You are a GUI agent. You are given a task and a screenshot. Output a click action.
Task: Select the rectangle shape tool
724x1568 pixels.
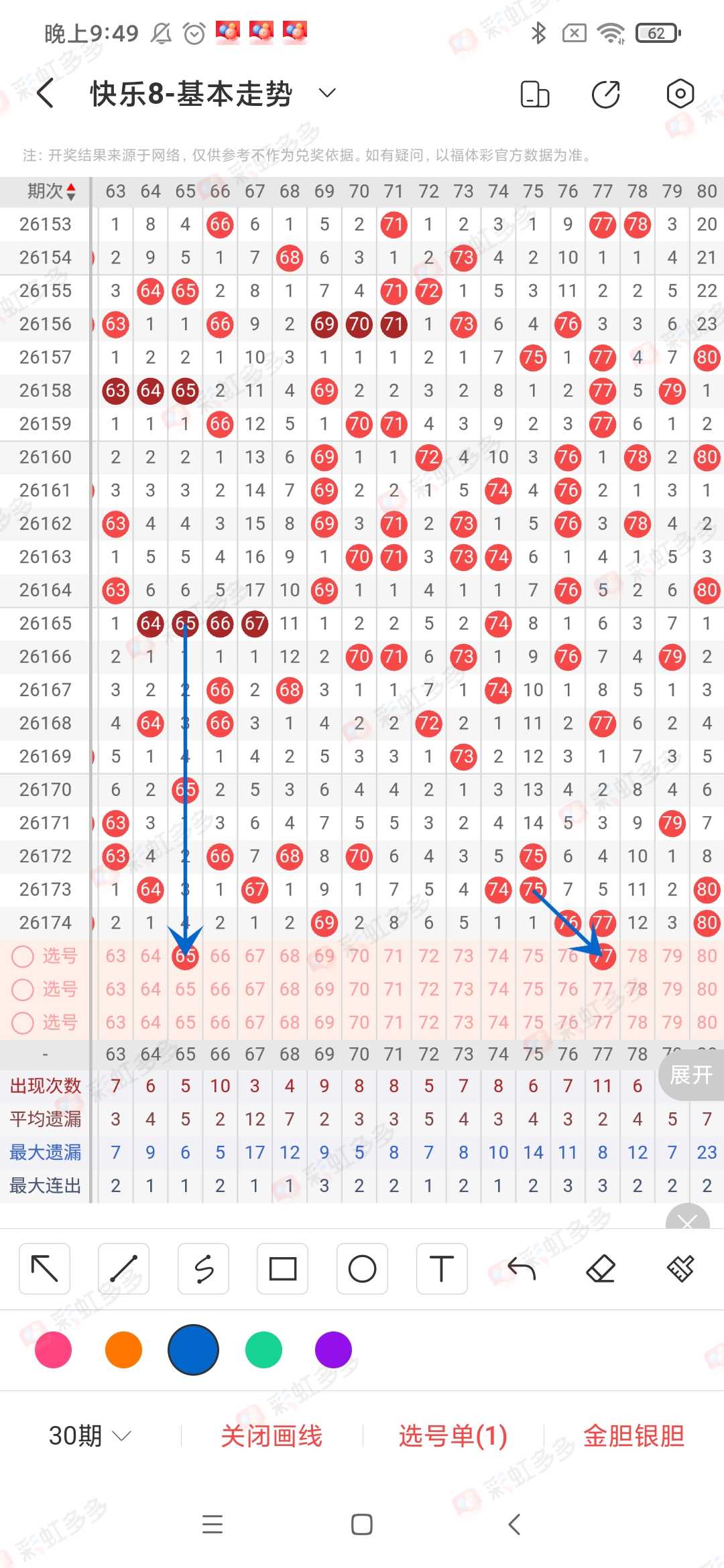[282, 1268]
